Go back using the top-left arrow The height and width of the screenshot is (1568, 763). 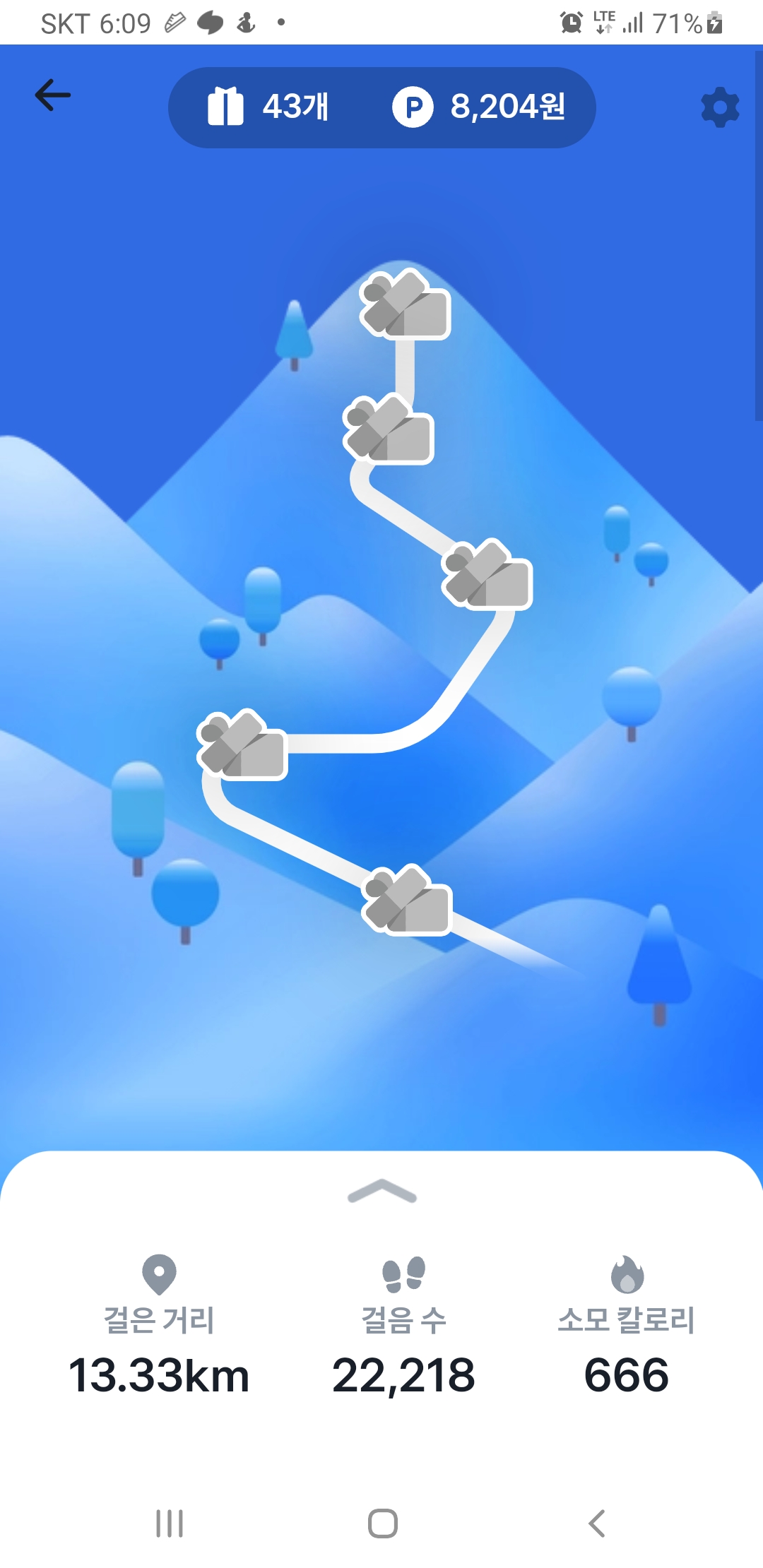(53, 95)
